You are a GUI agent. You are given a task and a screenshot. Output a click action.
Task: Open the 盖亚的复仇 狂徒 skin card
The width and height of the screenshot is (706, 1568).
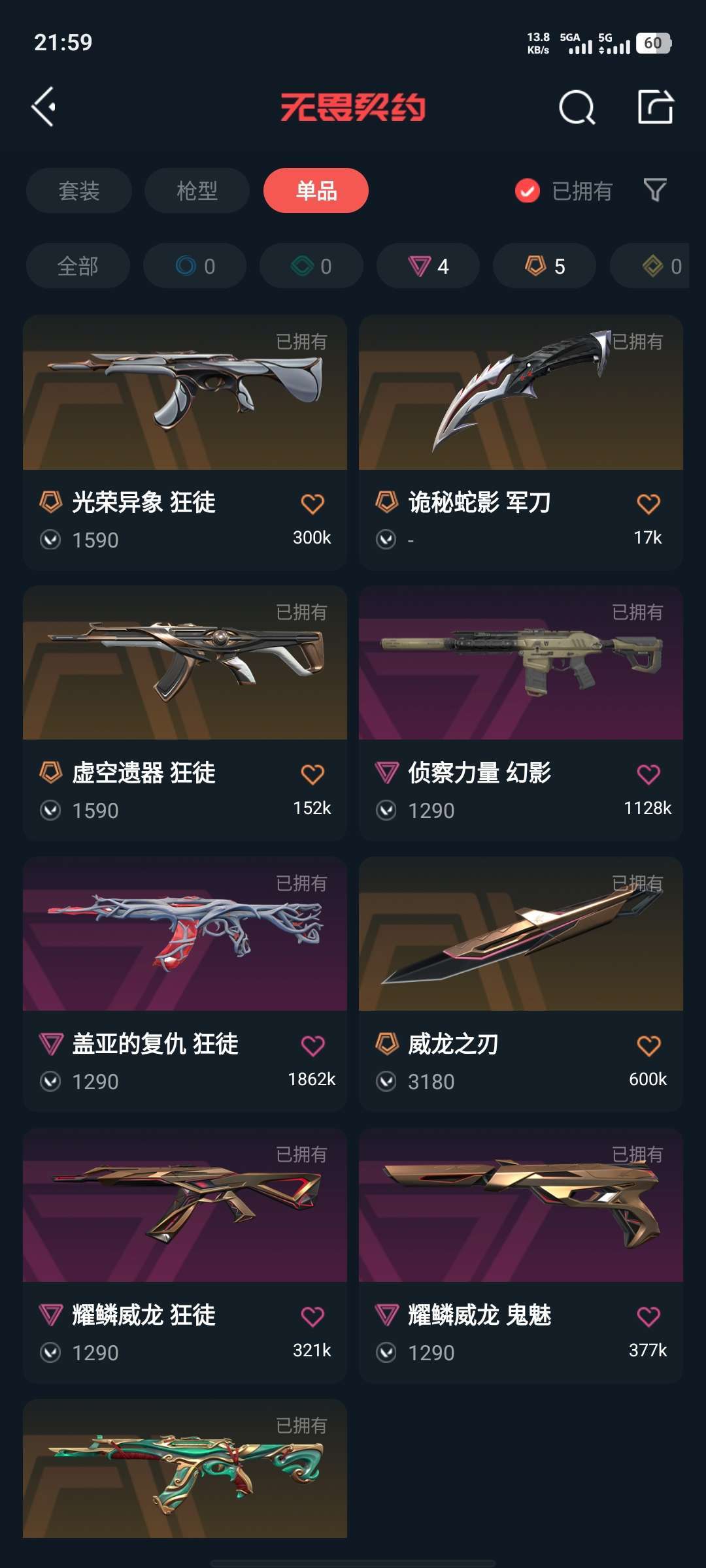pyautogui.click(x=185, y=984)
